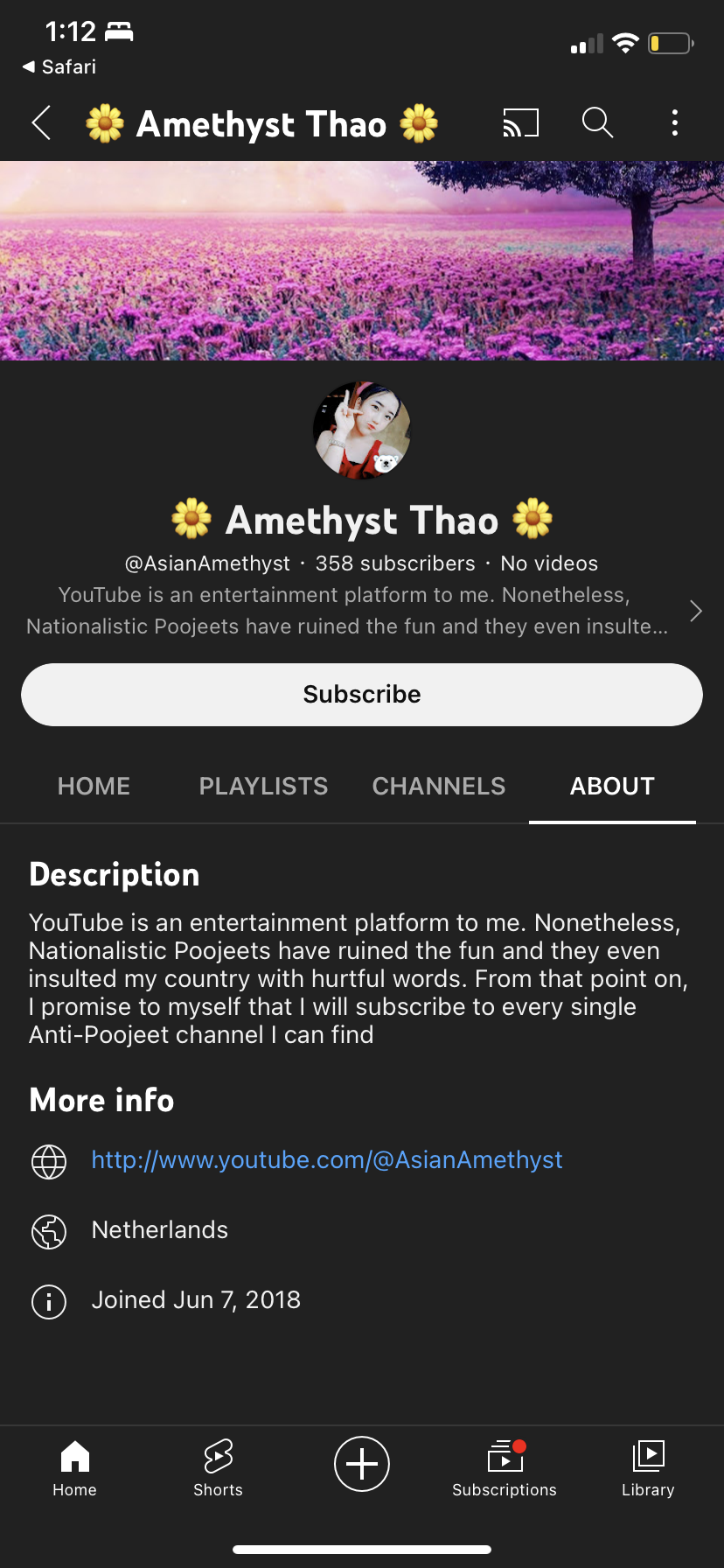Viewport: 724px width, 1568px height.
Task: Switch to the HOME channel tab
Action: click(94, 786)
